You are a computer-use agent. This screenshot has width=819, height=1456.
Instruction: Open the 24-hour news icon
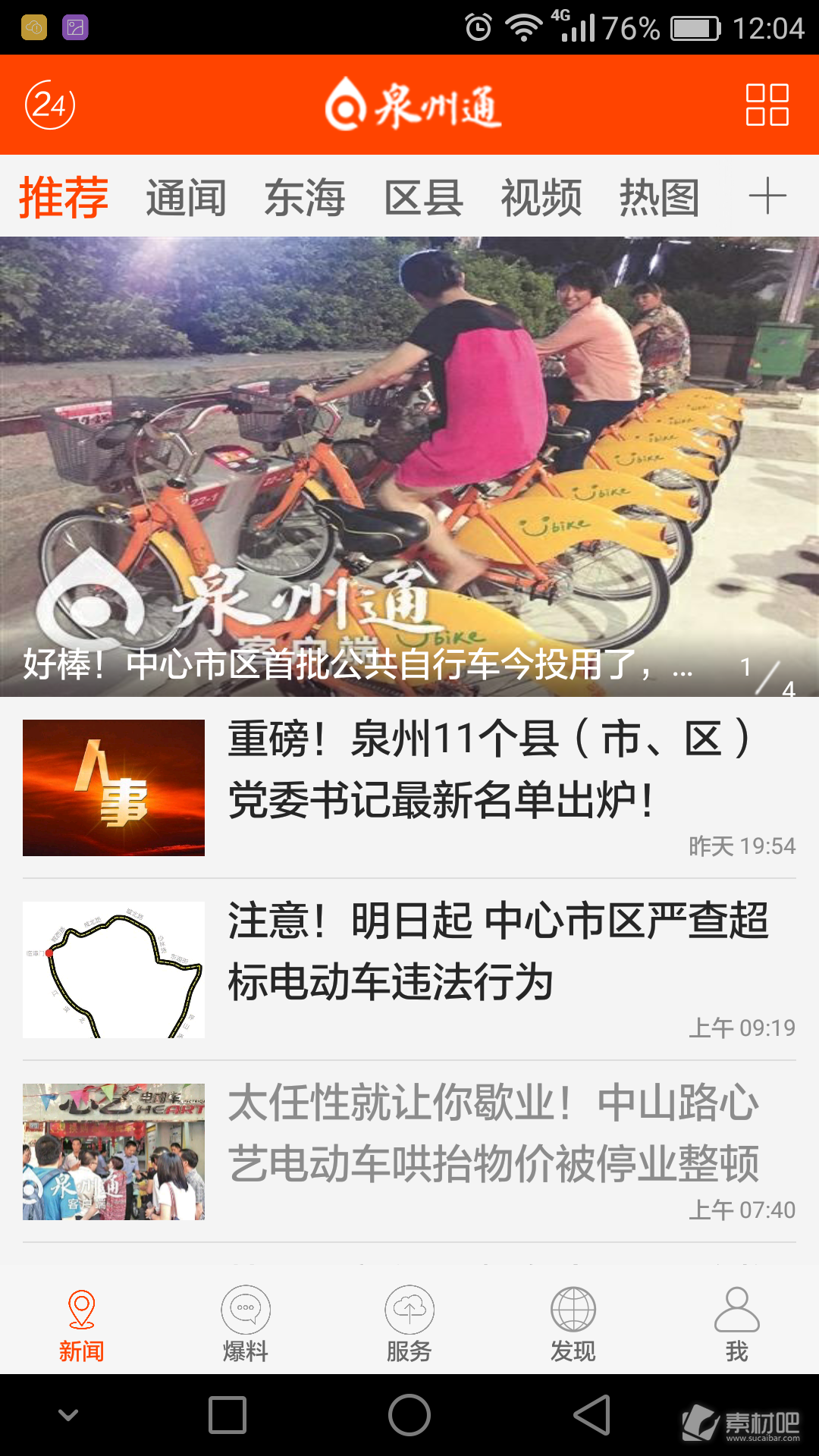point(50,105)
